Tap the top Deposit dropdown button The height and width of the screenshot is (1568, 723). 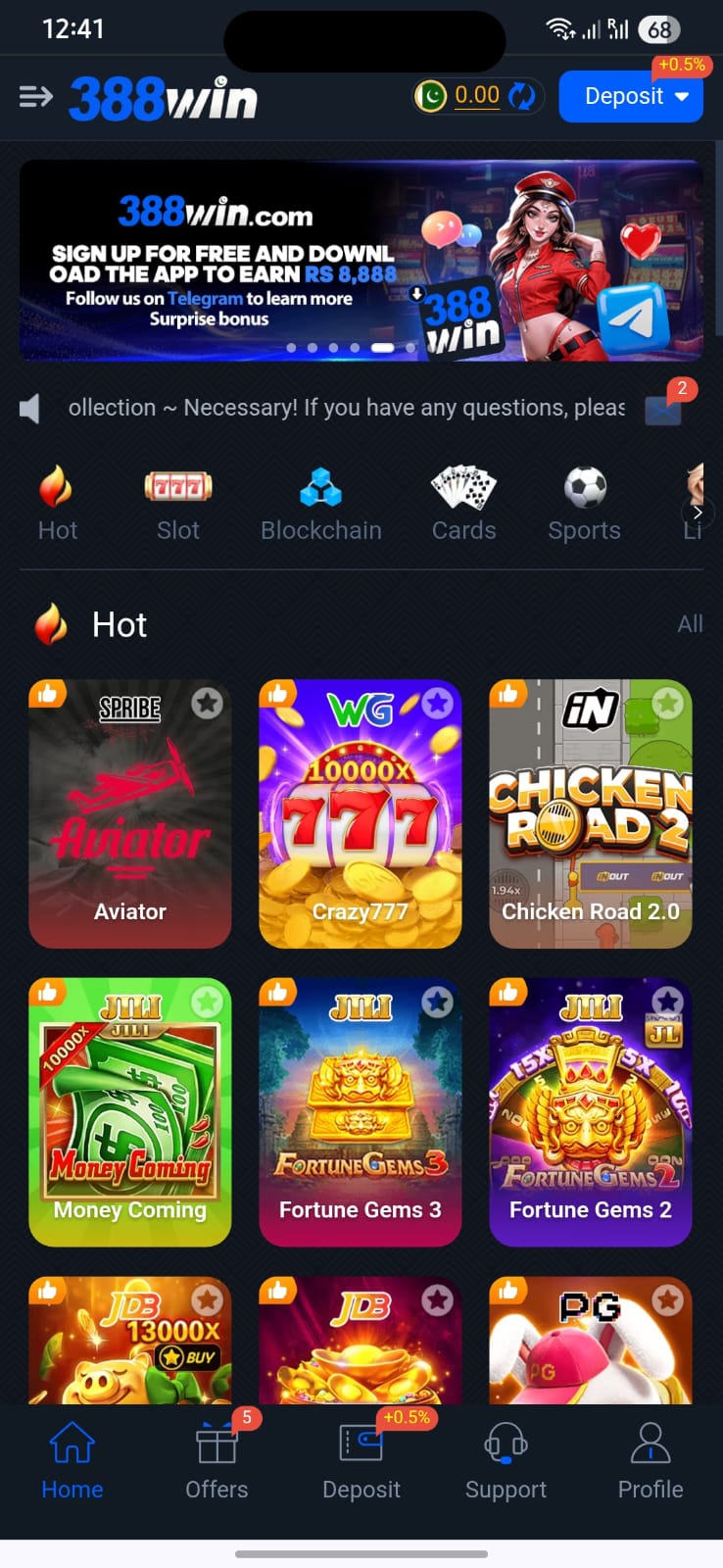click(x=631, y=96)
